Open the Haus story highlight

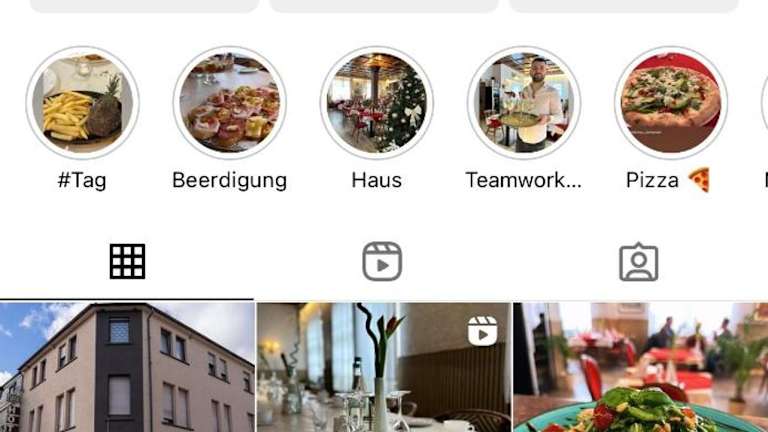pyautogui.click(x=376, y=103)
